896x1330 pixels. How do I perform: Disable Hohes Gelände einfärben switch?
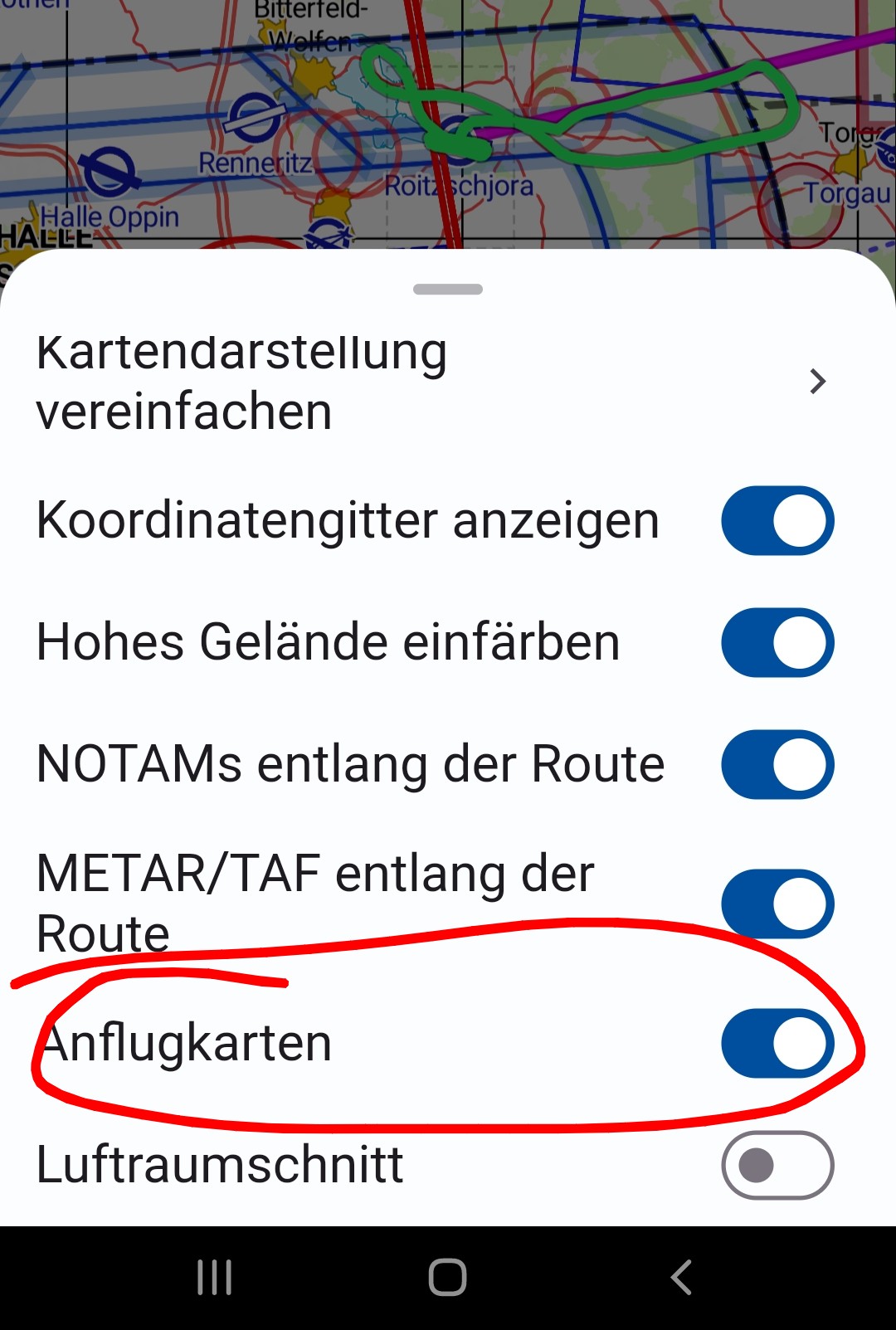pos(777,643)
